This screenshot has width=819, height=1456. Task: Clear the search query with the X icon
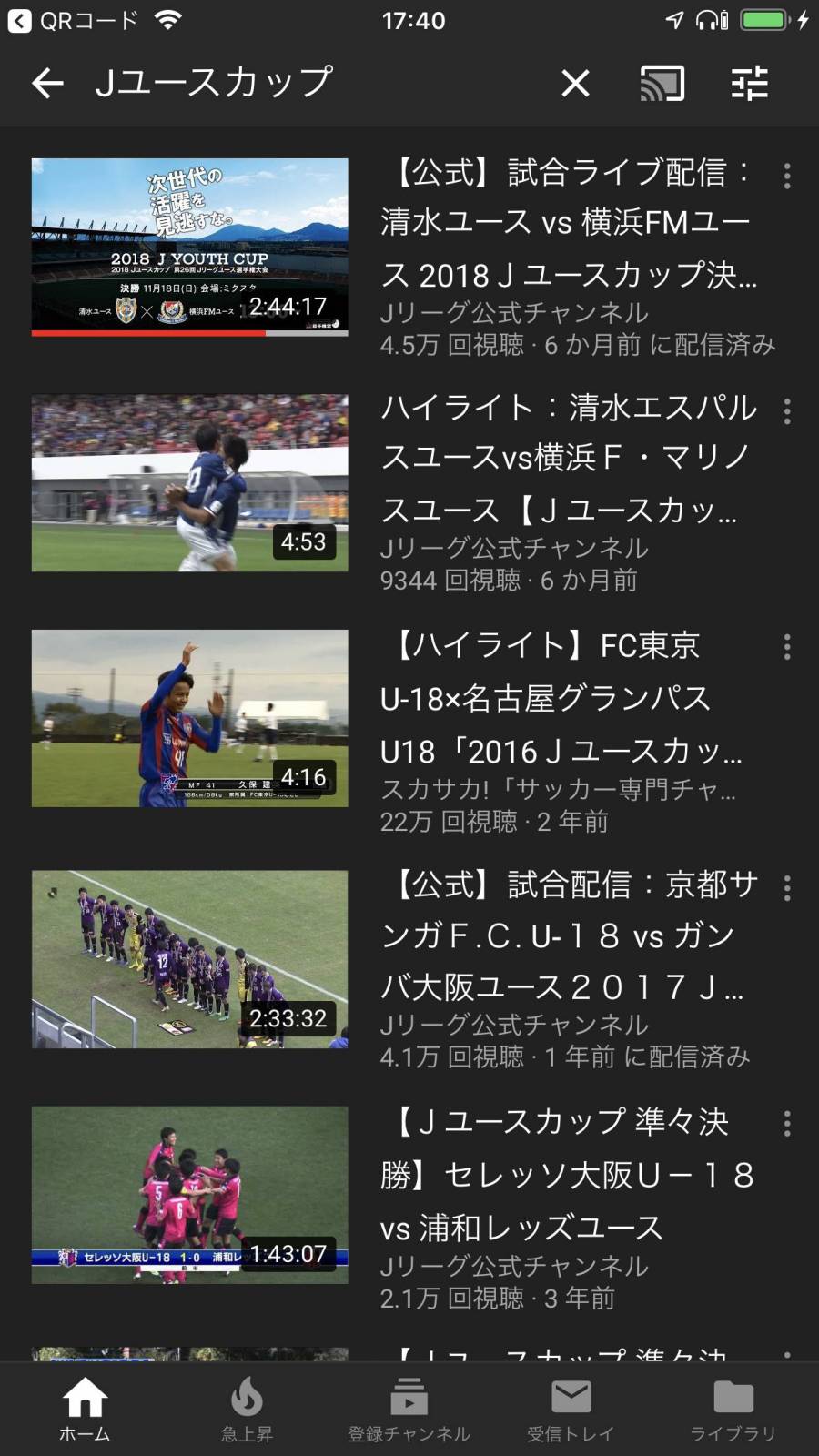[575, 84]
